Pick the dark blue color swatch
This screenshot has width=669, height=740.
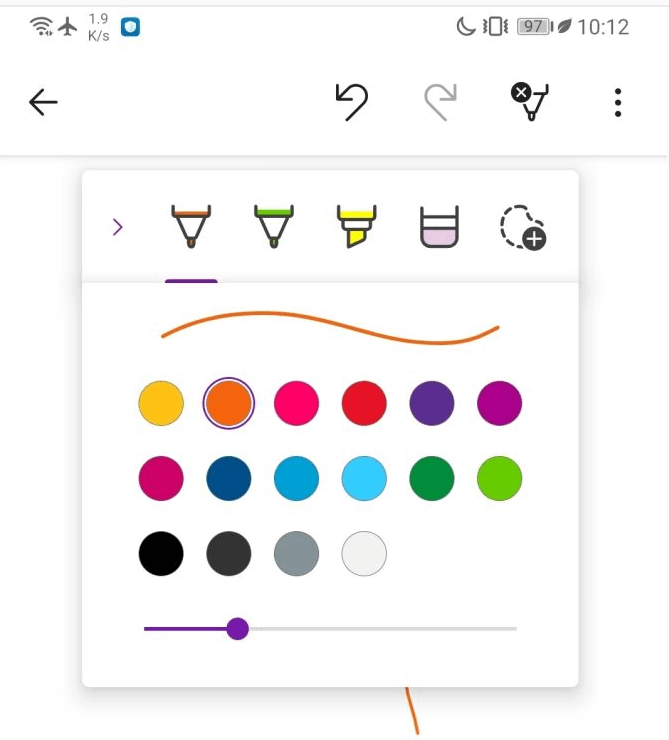(229, 478)
